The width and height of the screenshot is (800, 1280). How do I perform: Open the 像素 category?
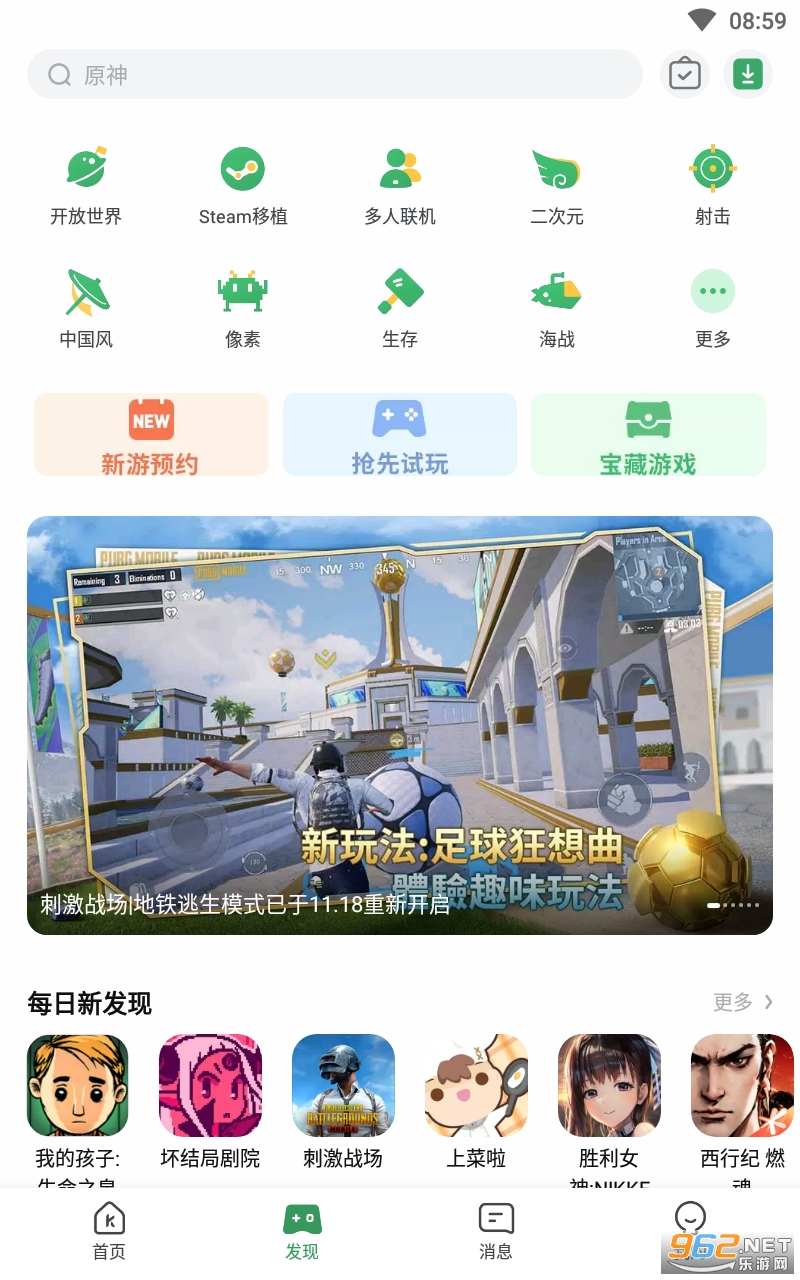243,309
